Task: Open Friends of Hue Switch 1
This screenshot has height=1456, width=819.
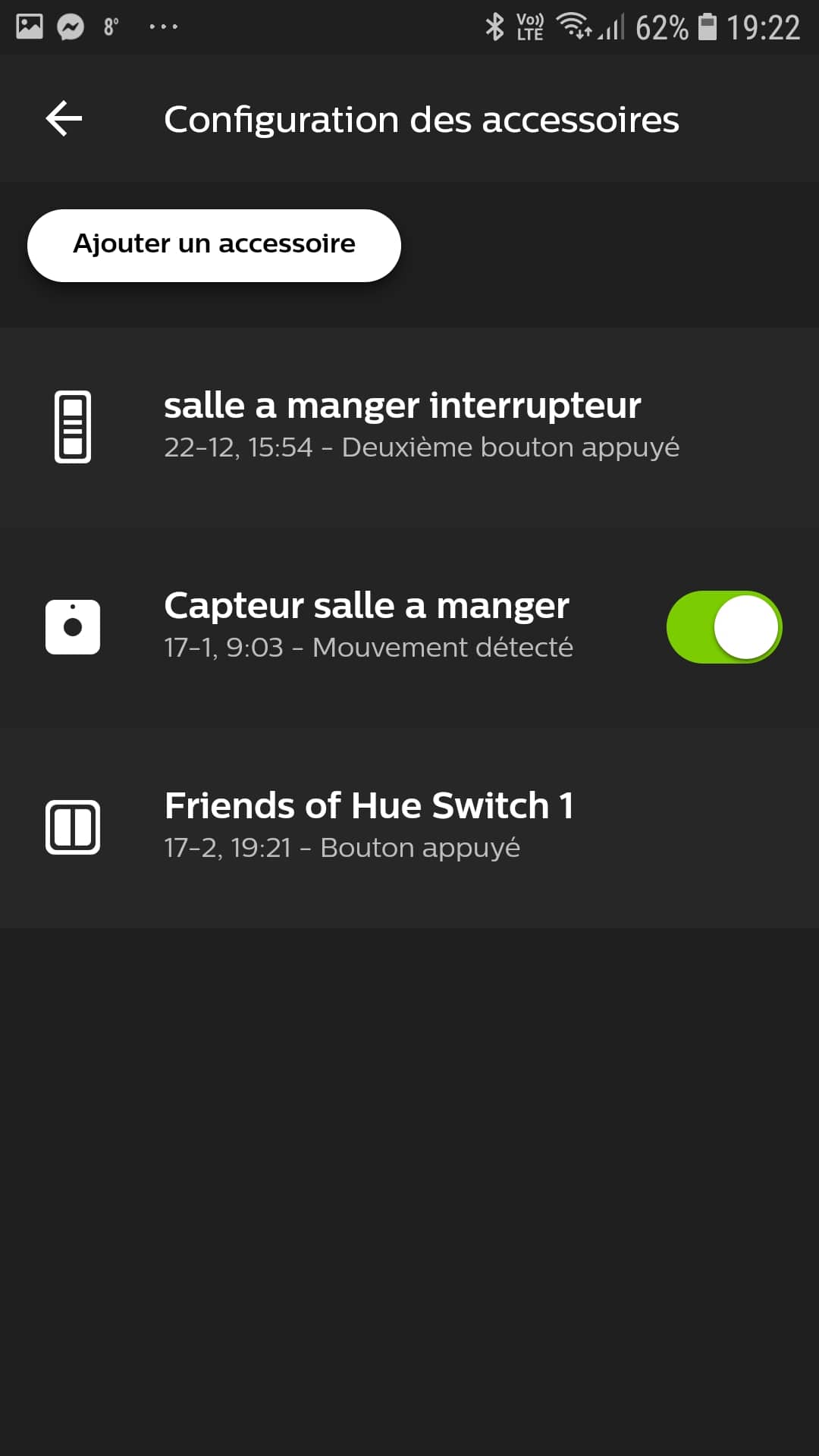Action: tap(409, 827)
